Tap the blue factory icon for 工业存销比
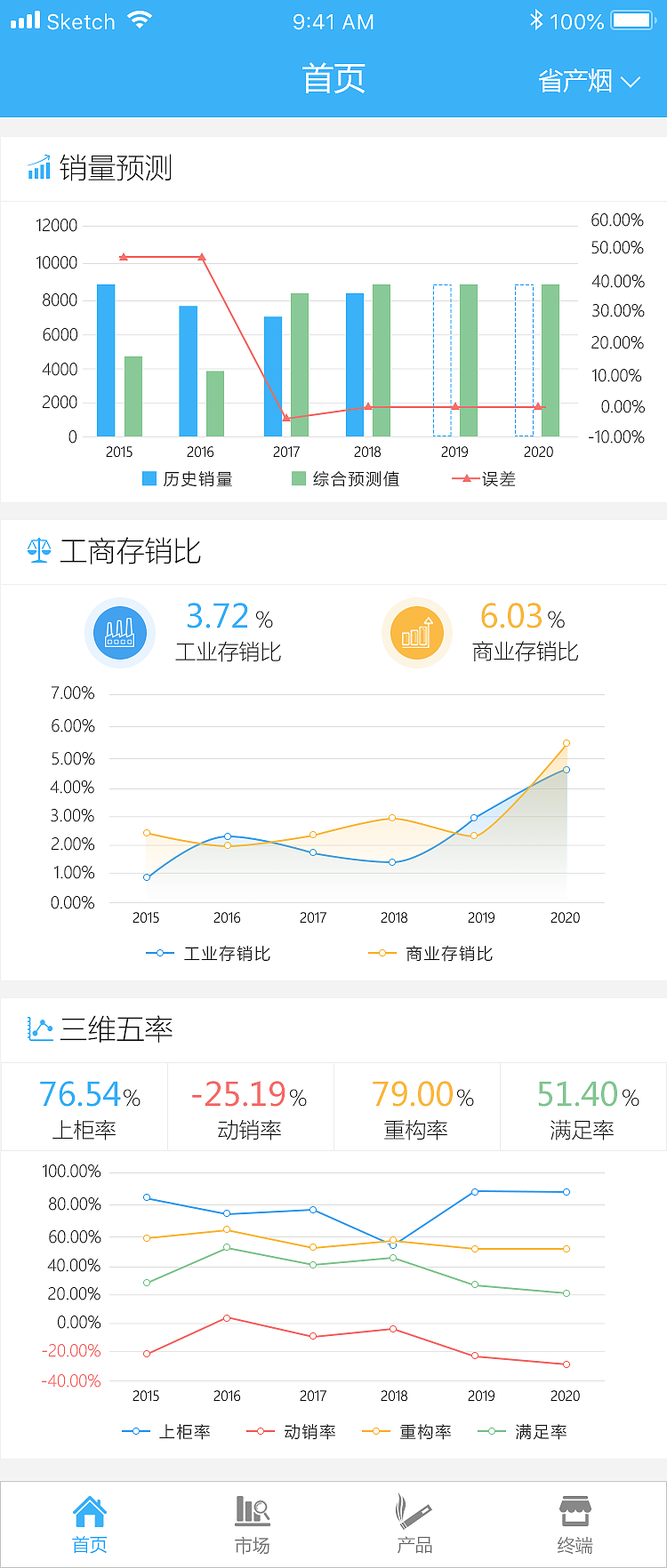This screenshot has width=667, height=1568. 120,633
